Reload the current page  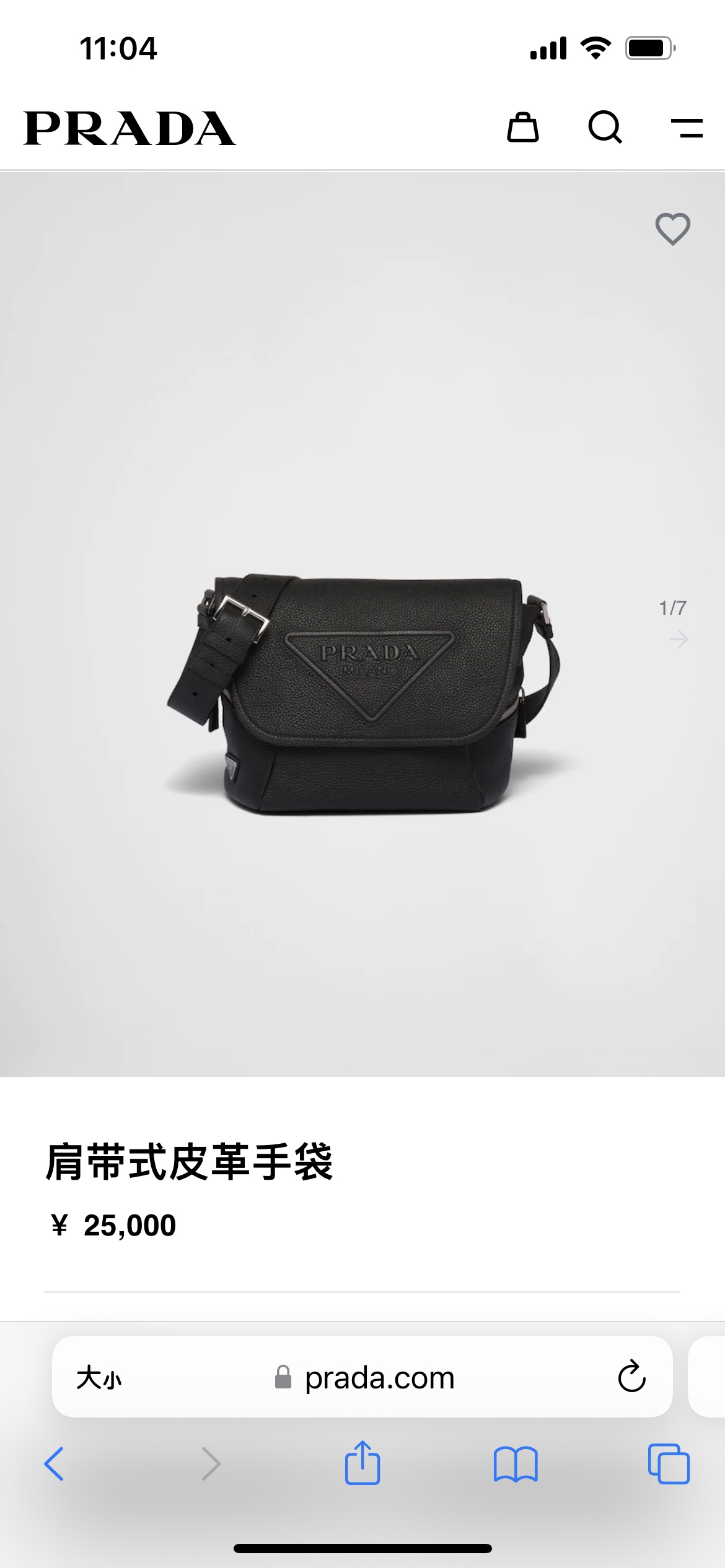click(631, 1377)
